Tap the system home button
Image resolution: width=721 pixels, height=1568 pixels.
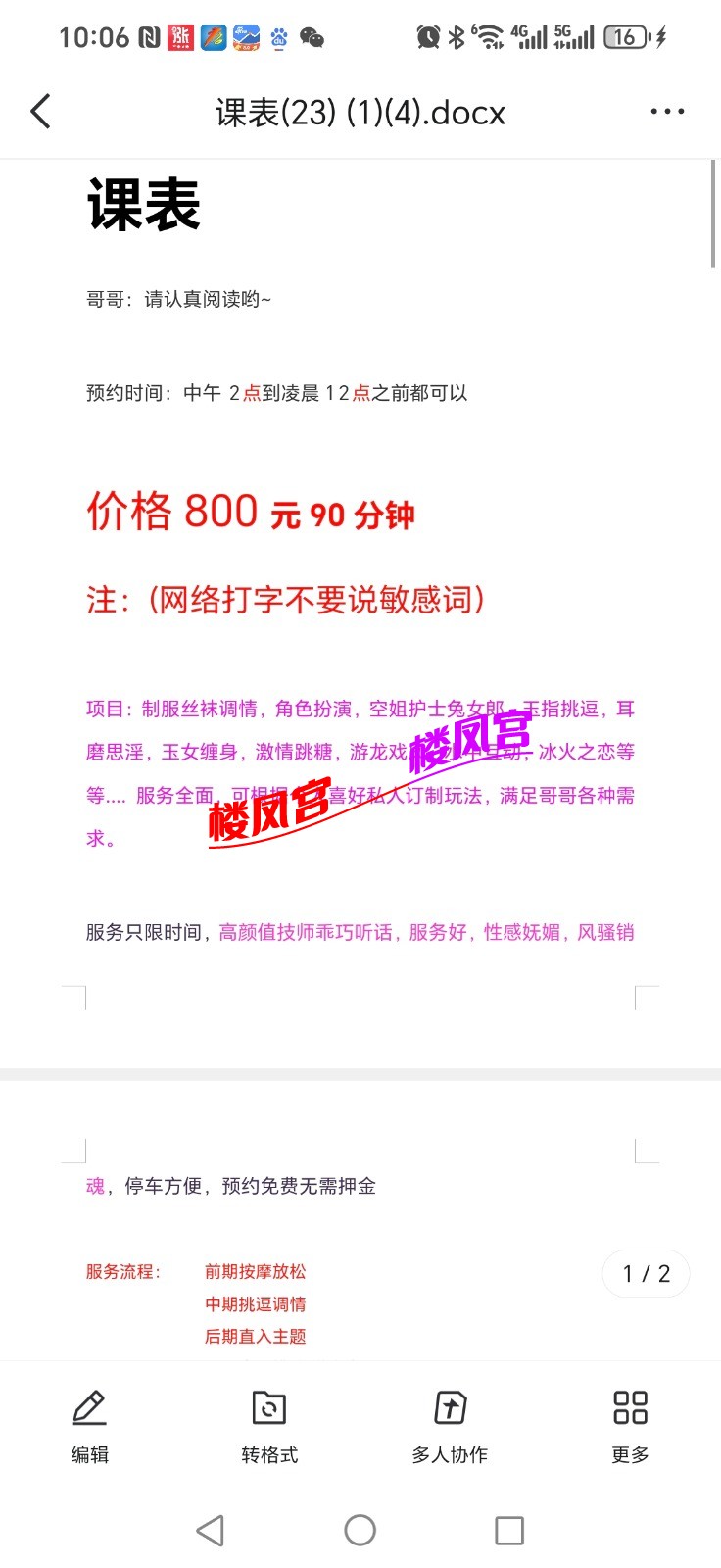(360, 1530)
